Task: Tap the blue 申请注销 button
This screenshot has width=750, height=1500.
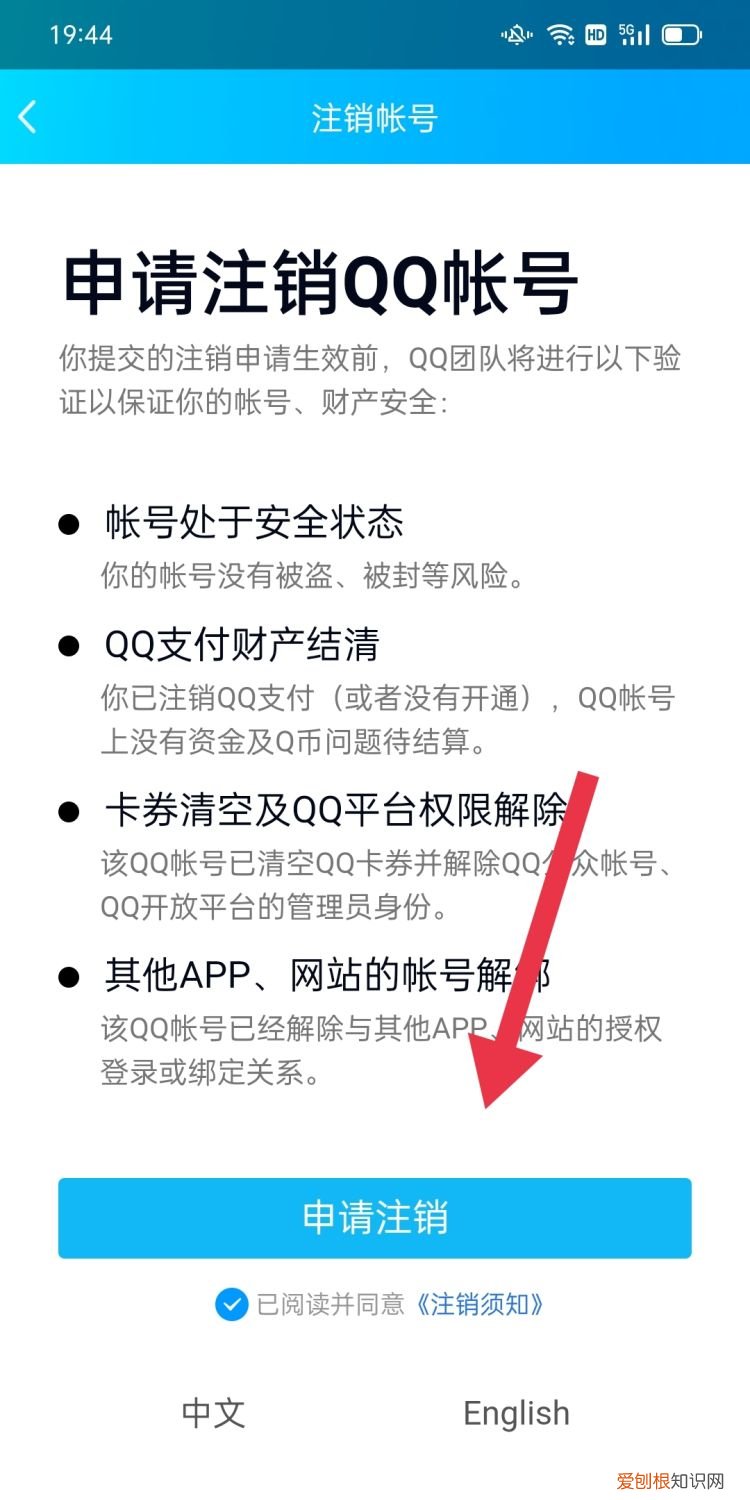Action: 375,1218
